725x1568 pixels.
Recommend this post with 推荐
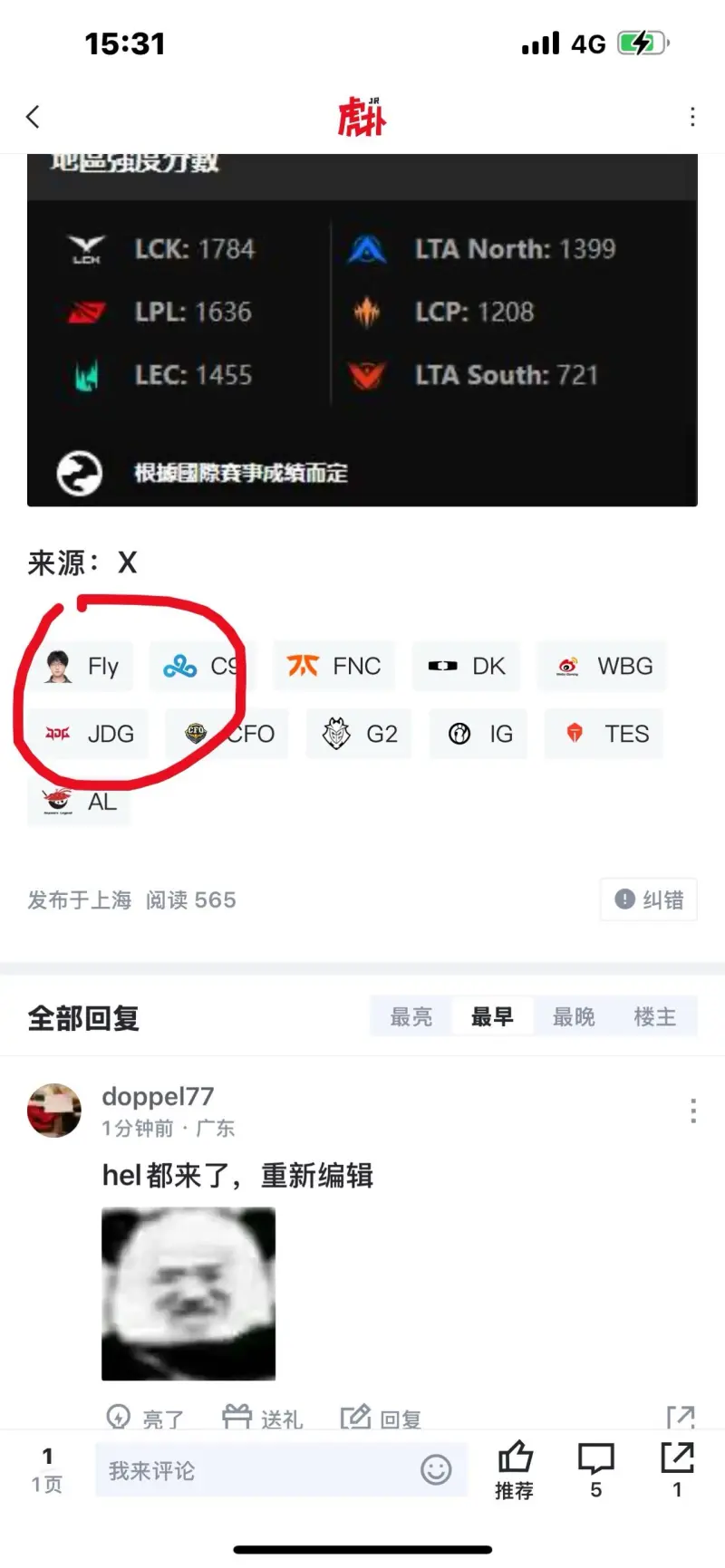coord(515,1469)
